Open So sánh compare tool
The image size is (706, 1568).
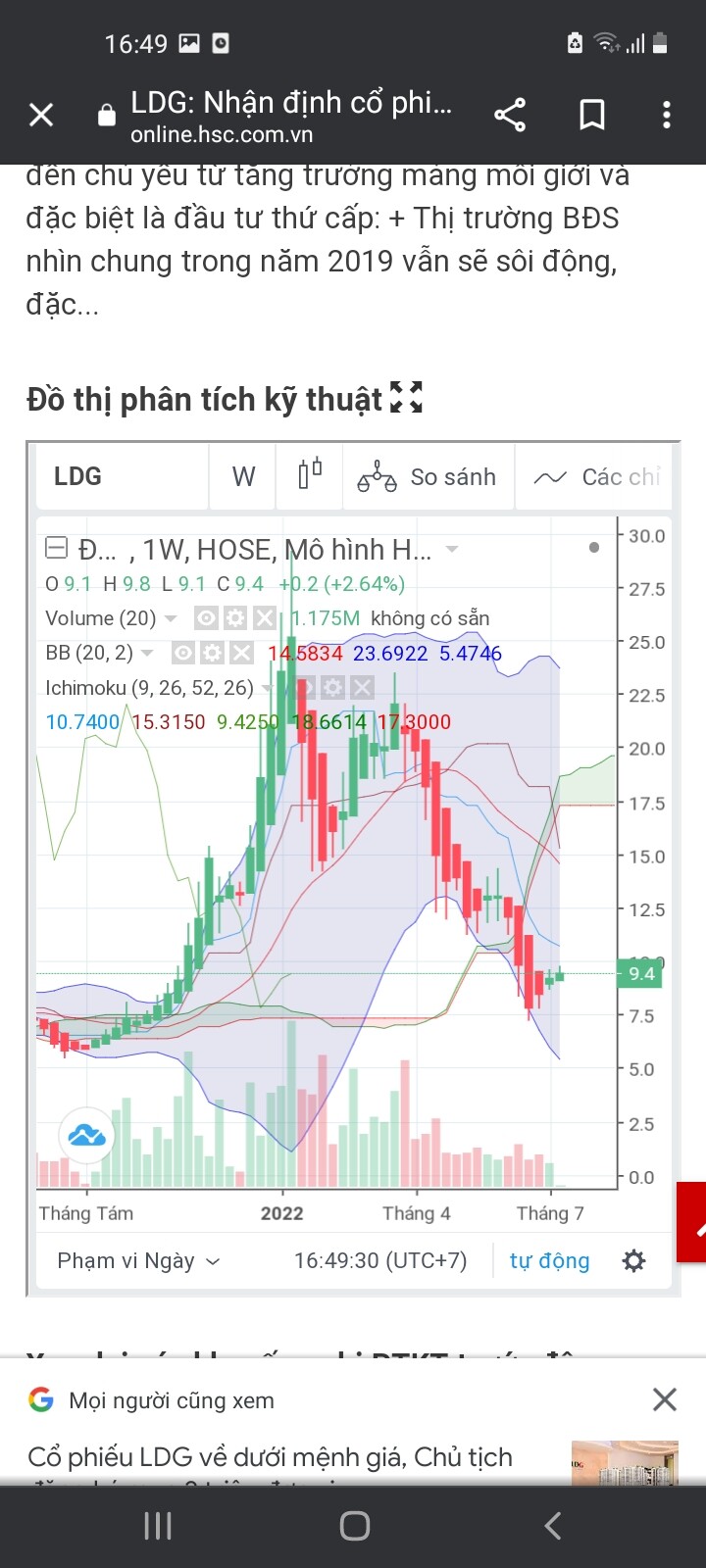point(428,477)
